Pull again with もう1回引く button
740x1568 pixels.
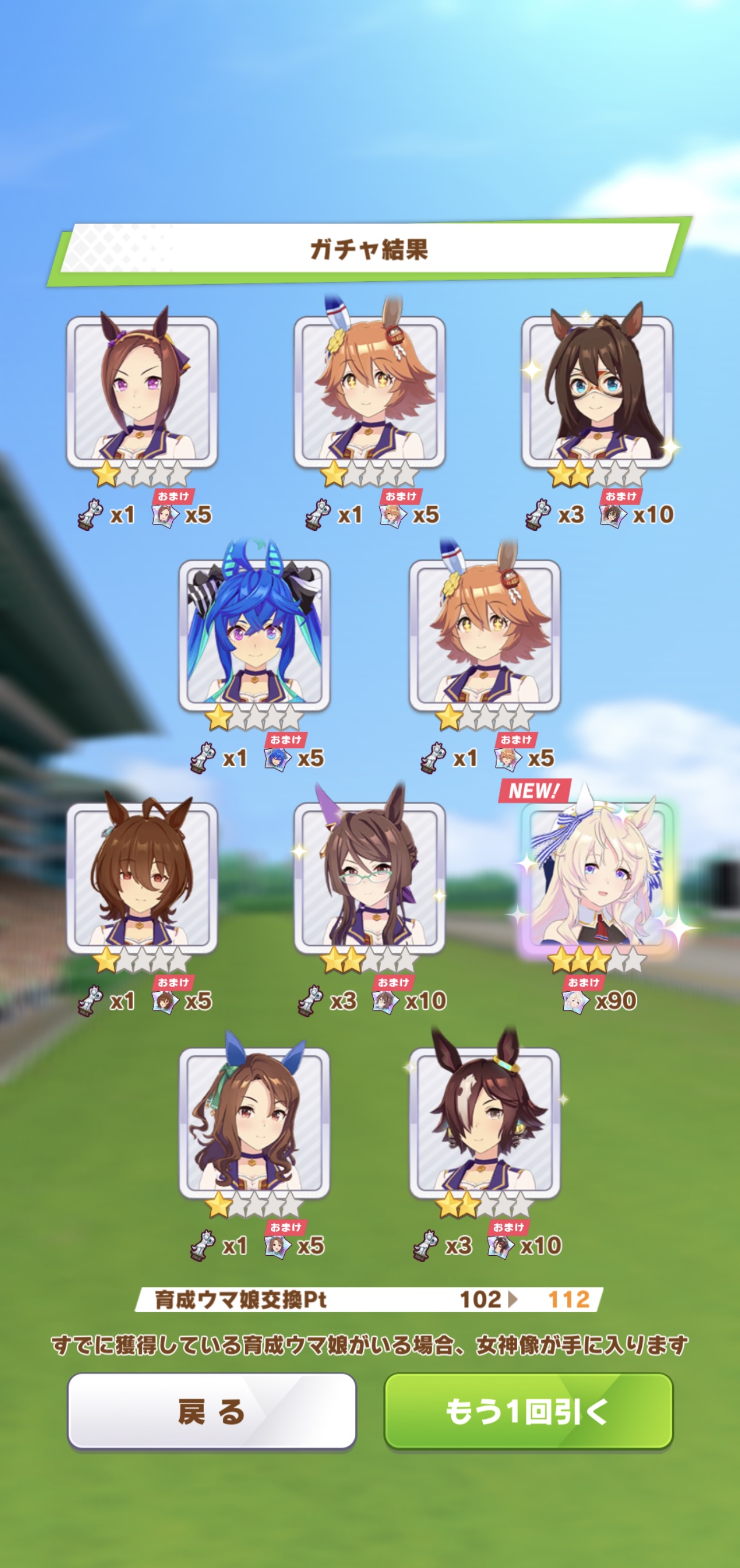(x=528, y=1411)
